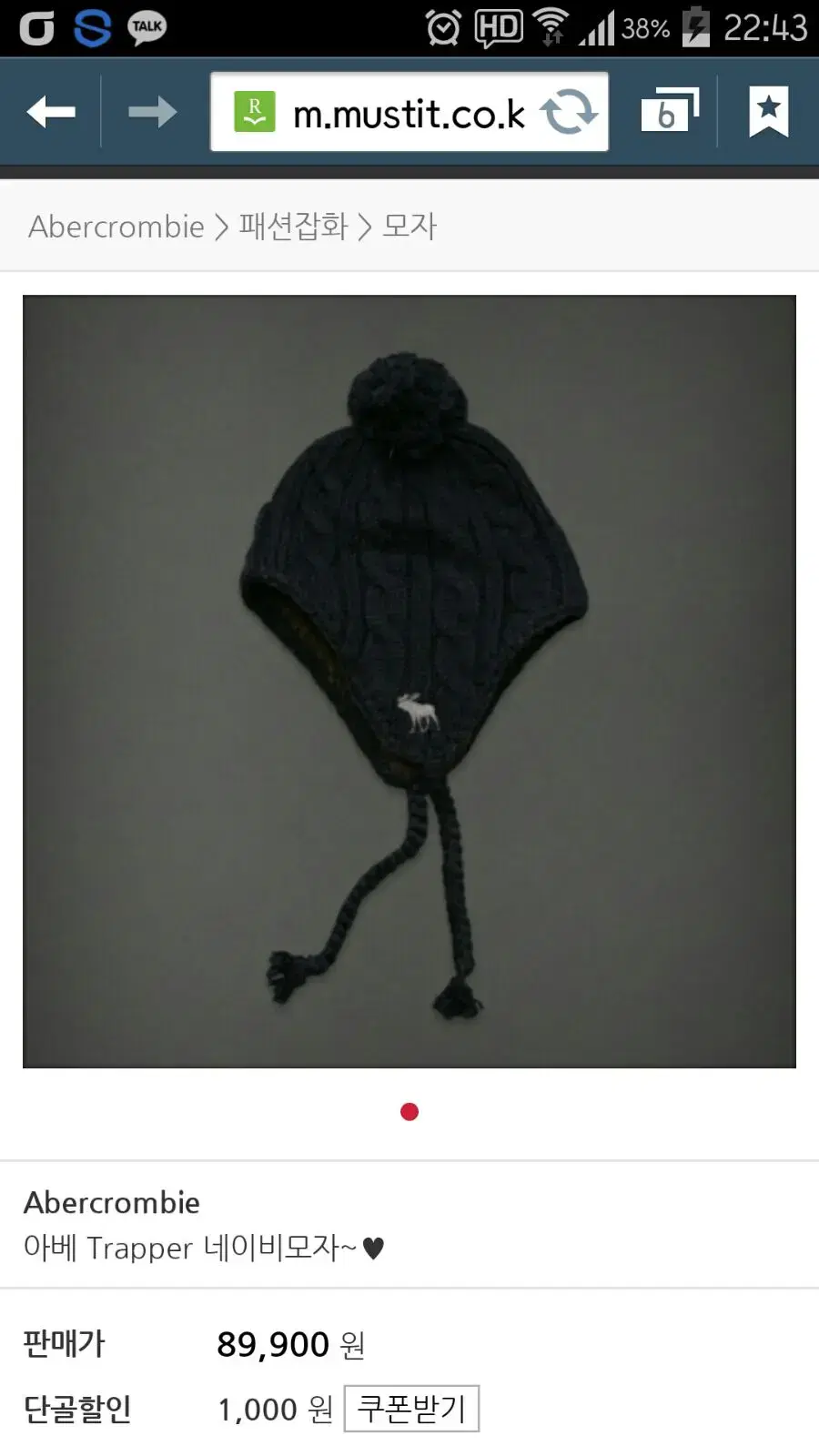Viewport: 819px width, 1456px height.
Task: Expand the chevron between 패션잡화 and 모자
Action: [368, 227]
